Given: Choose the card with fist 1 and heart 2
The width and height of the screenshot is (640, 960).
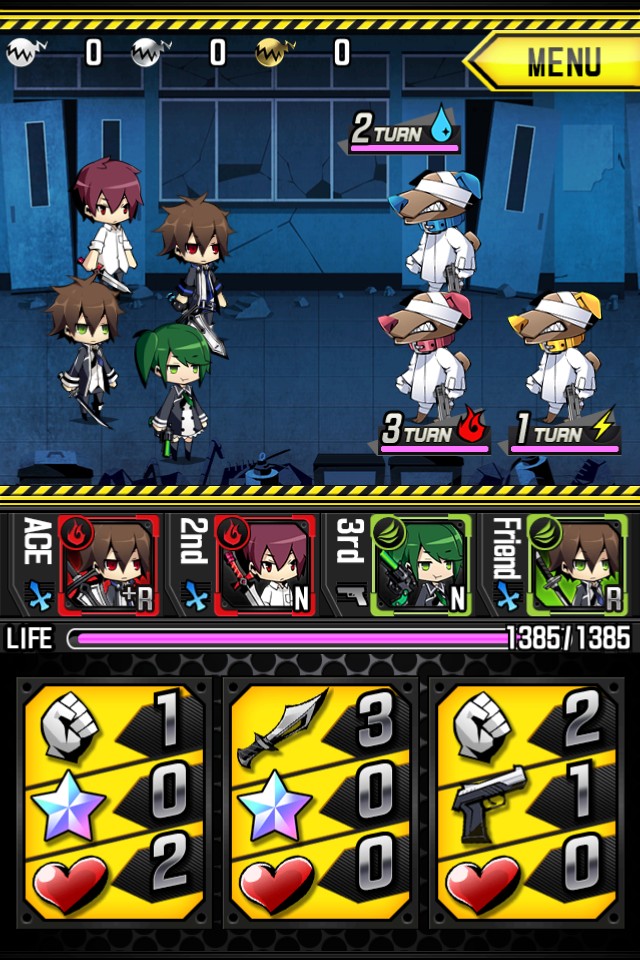Looking at the screenshot, I should (114, 802).
